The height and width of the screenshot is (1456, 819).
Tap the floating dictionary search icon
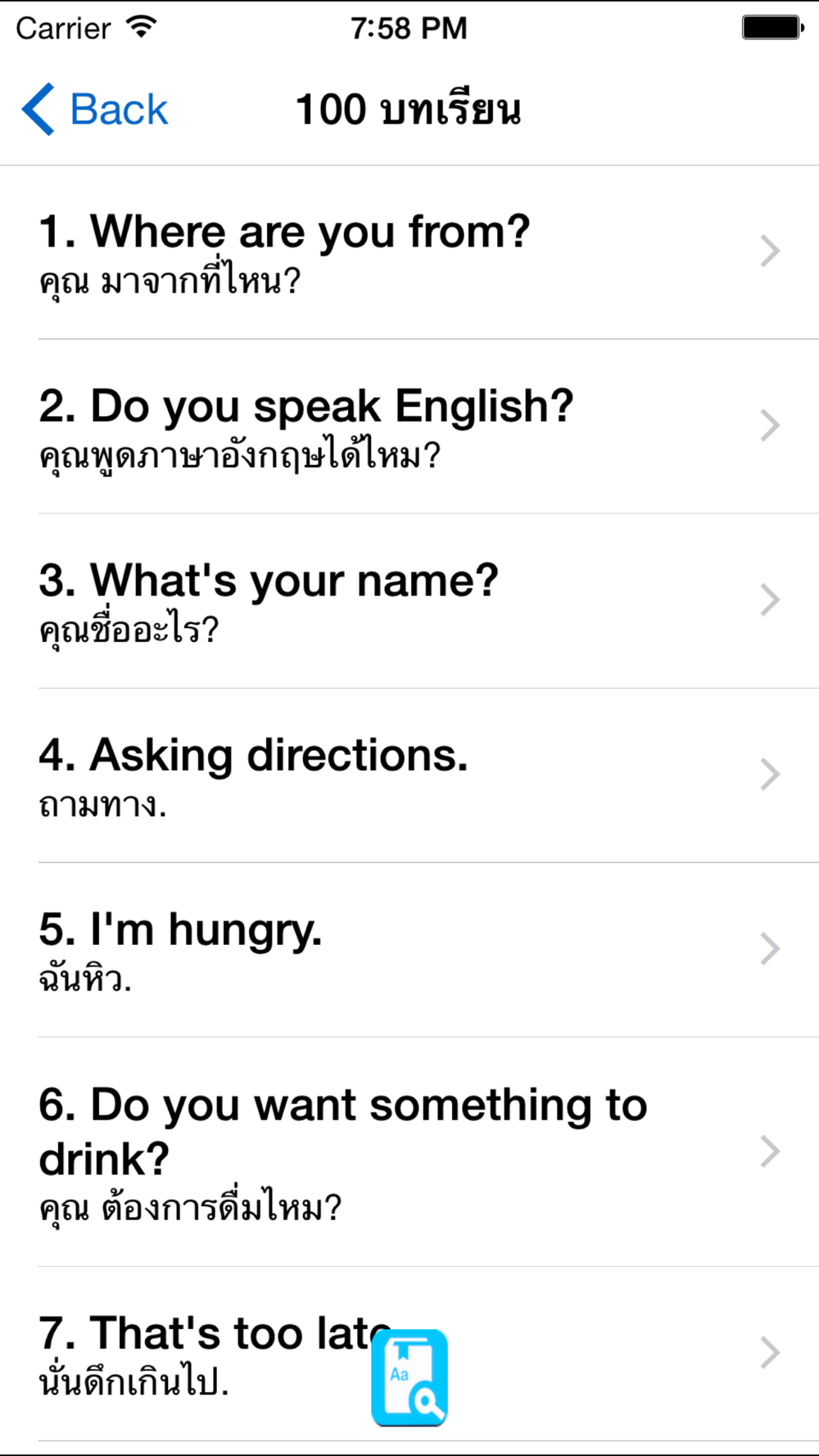pos(409,1377)
